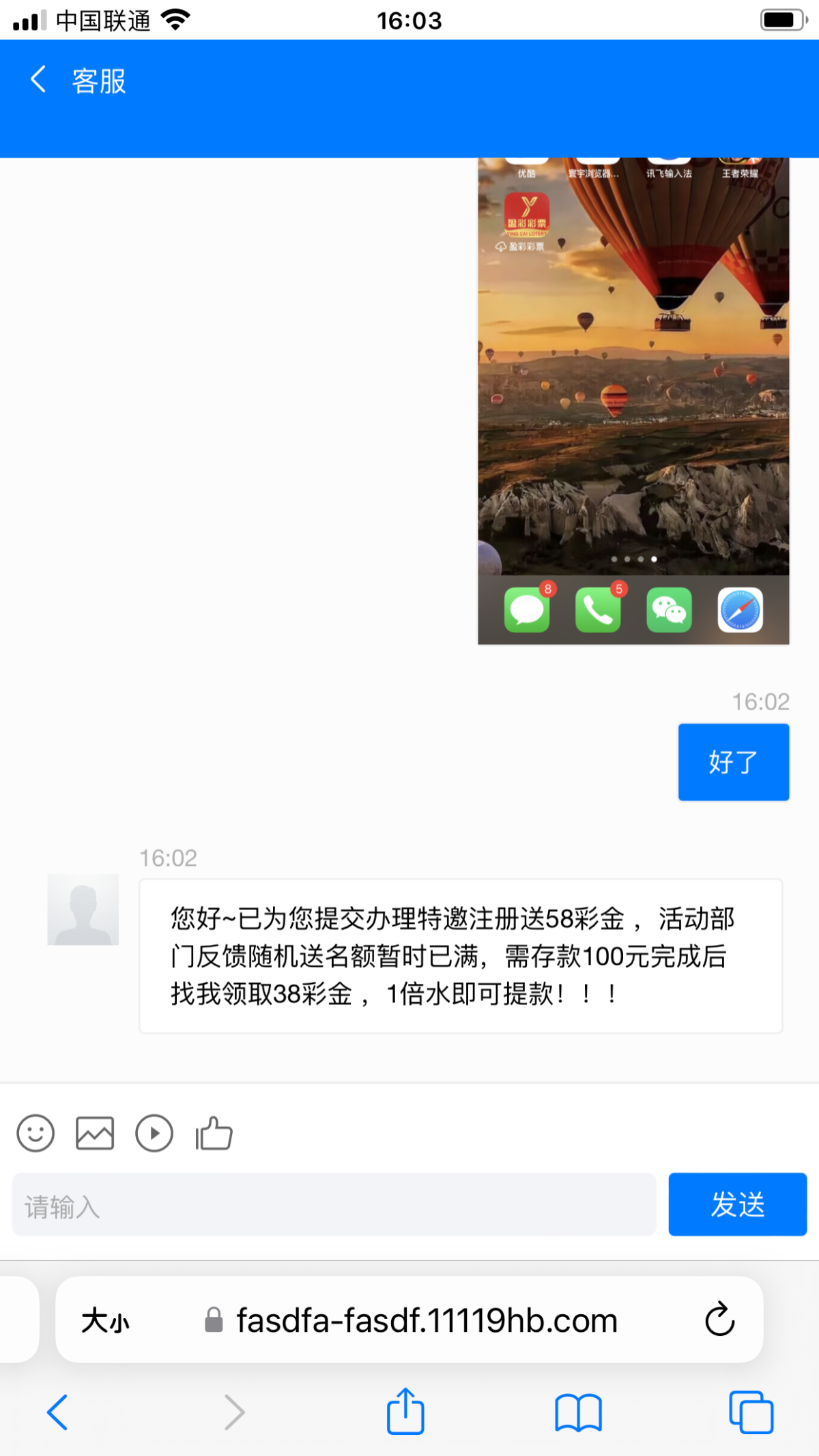
Task: Open the emoji picker
Action: click(35, 1133)
